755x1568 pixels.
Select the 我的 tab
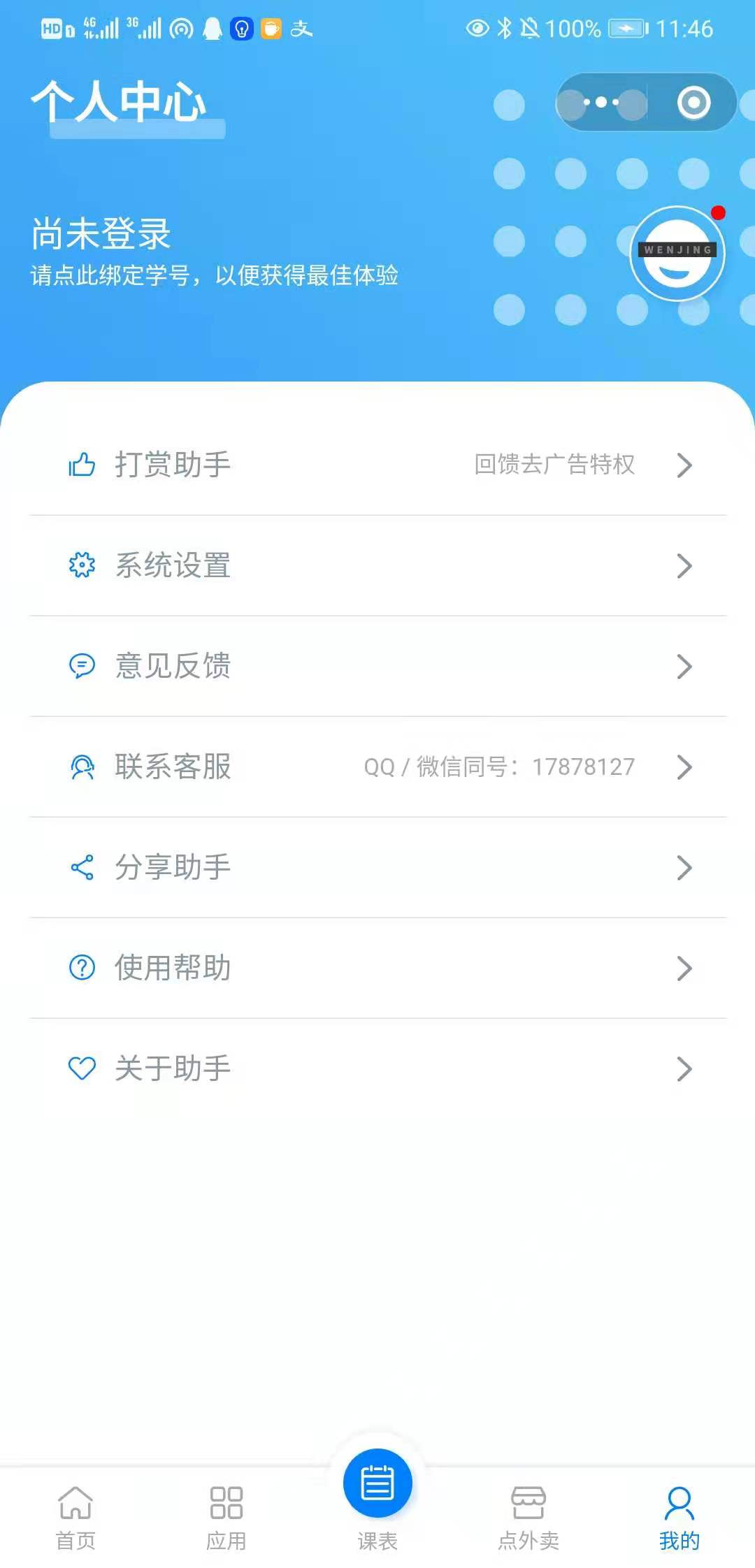click(x=679, y=1516)
